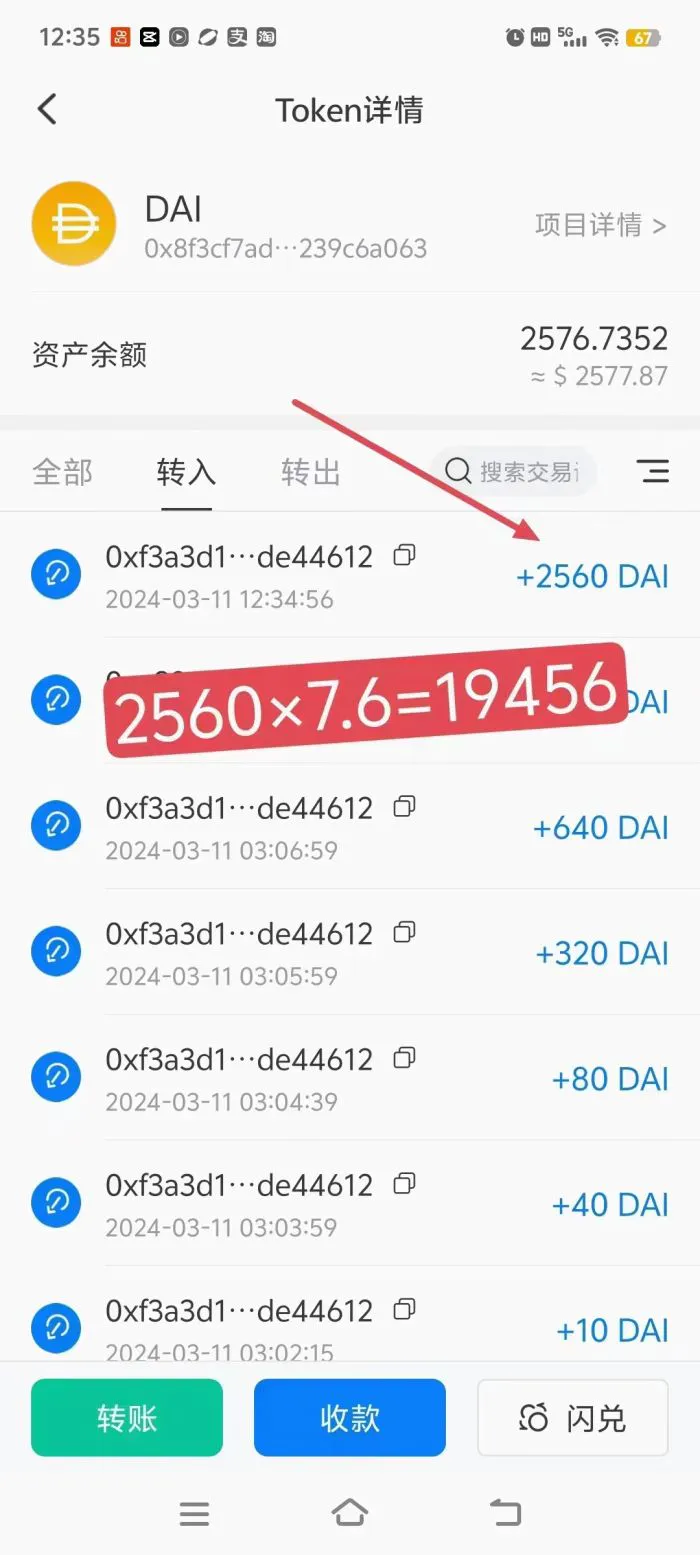This screenshot has width=700, height=1555.
Task: Open 闪兑 flash swap
Action: click(573, 1417)
